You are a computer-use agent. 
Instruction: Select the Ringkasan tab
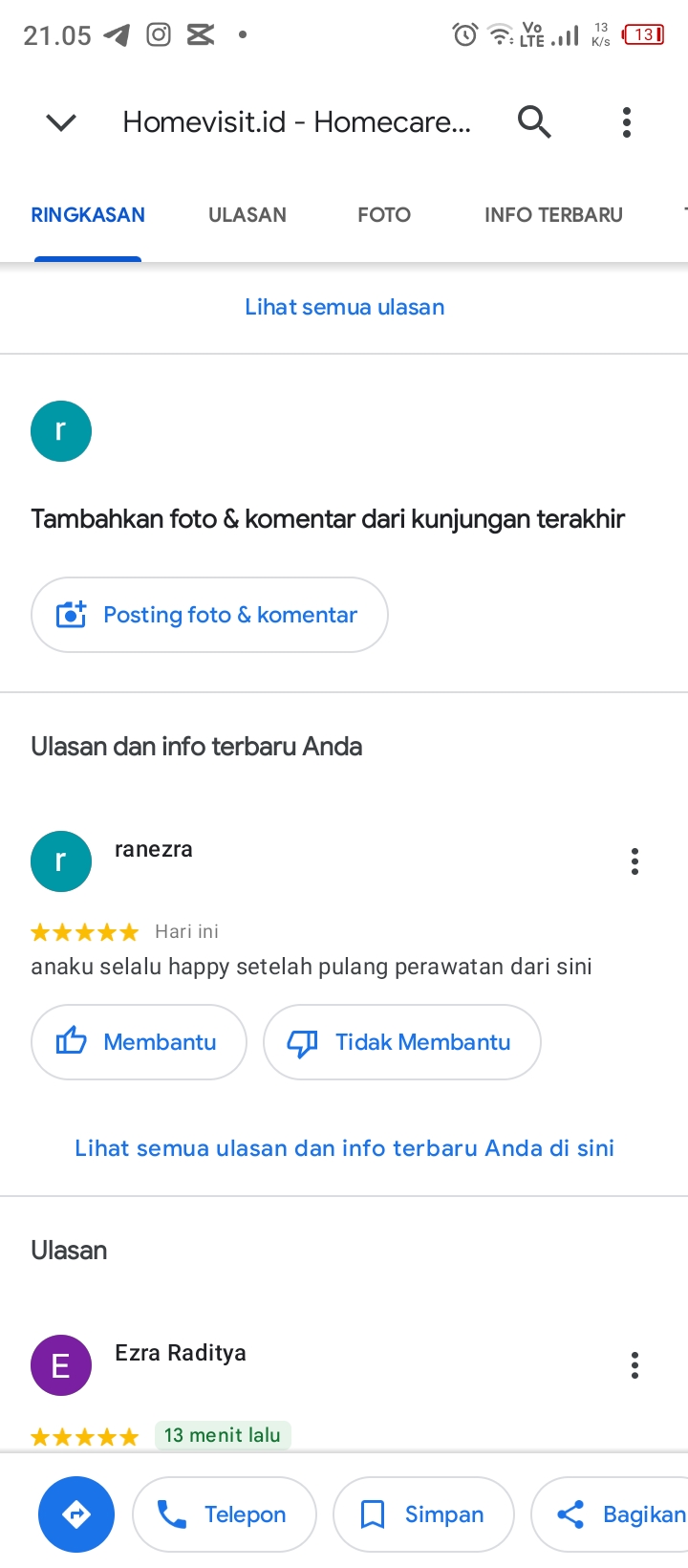[88, 215]
